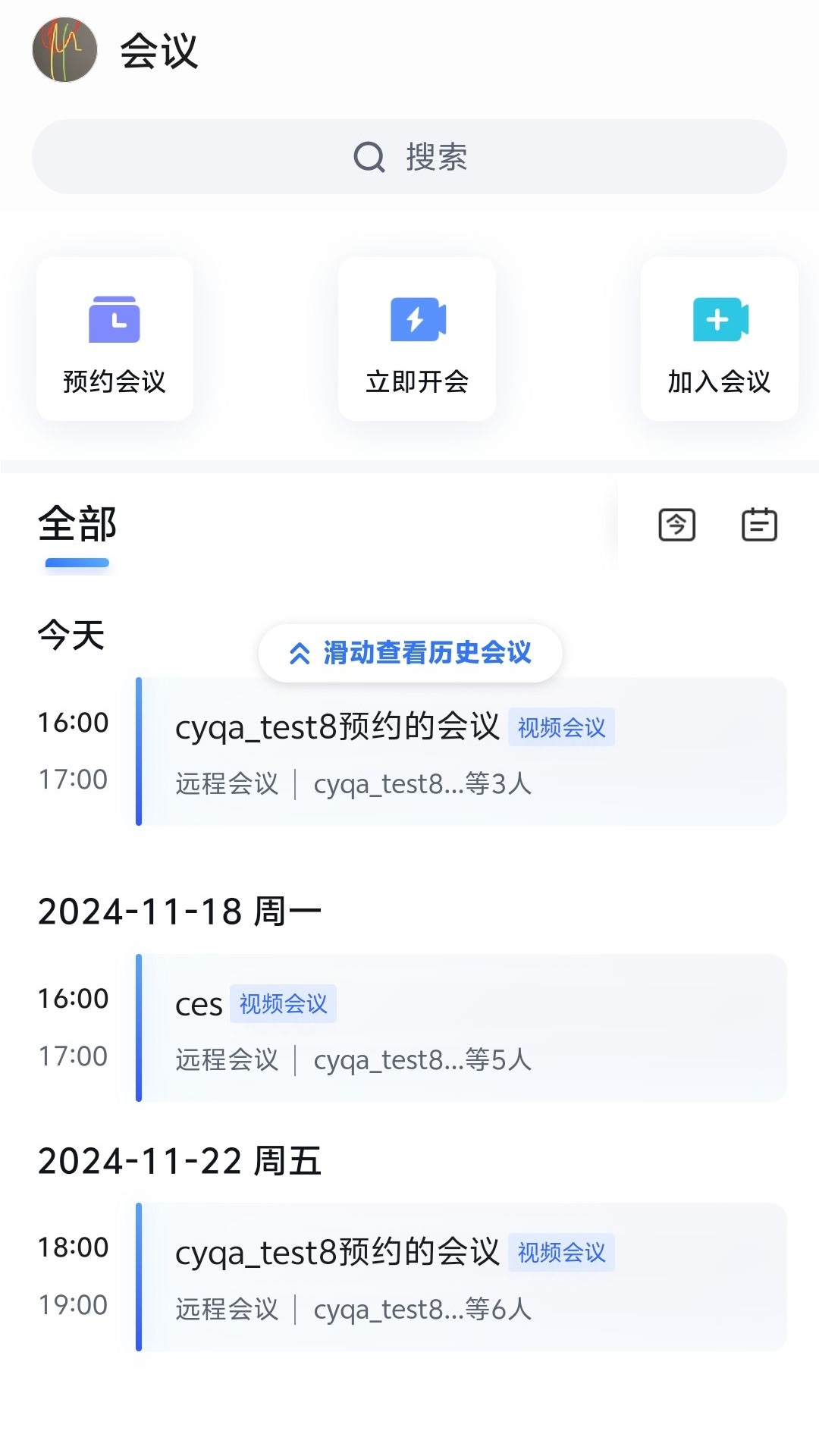Open the calendar view icon
Image resolution: width=819 pixels, height=1456 pixels.
click(x=759, y=525)
